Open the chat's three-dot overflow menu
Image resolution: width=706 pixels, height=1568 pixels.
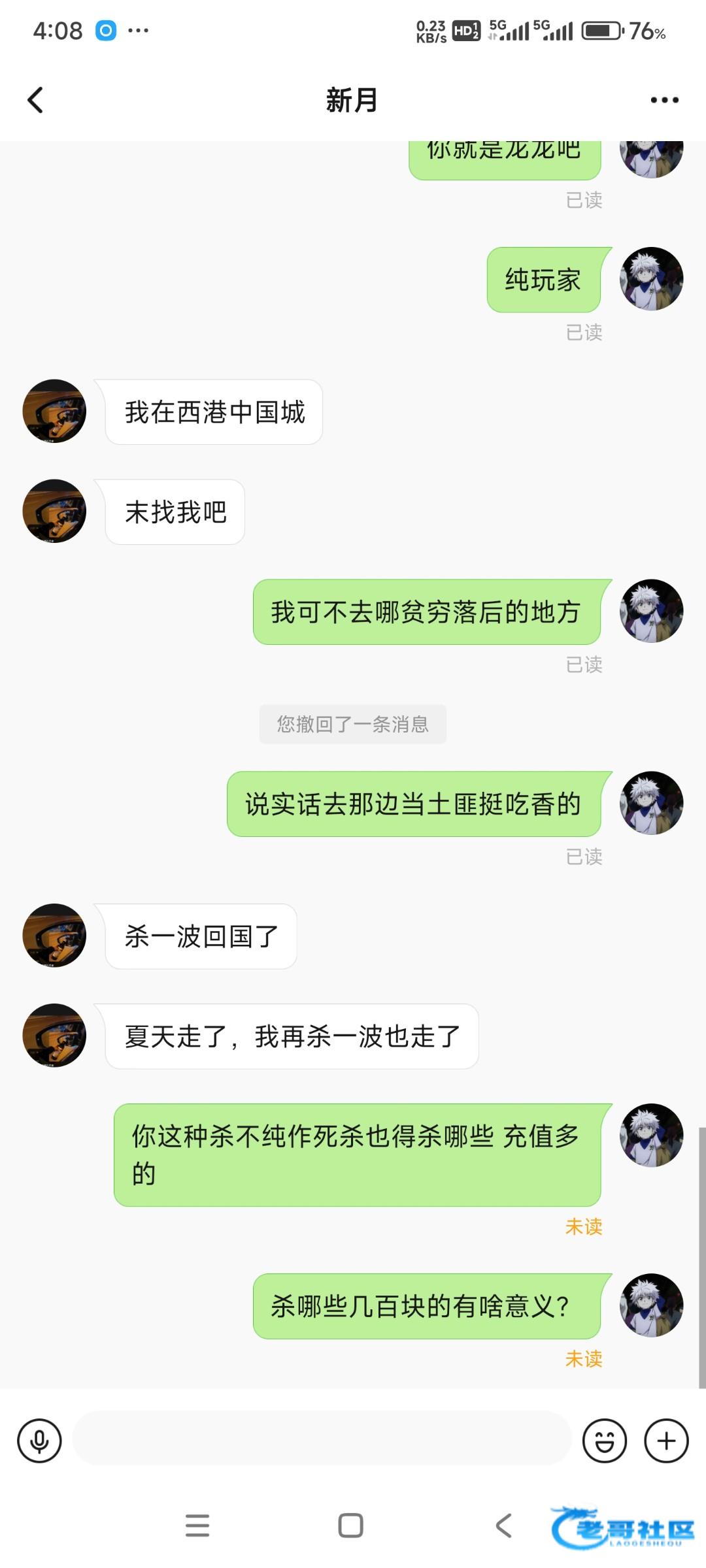coord(664,100)
